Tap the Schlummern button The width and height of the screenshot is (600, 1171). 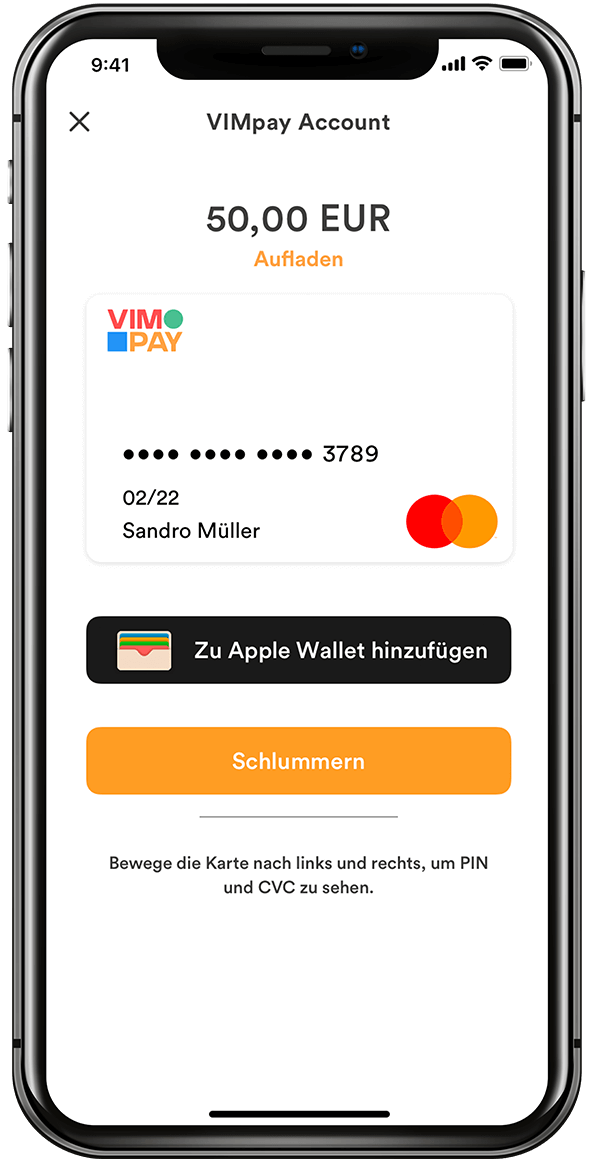(298, 761)
